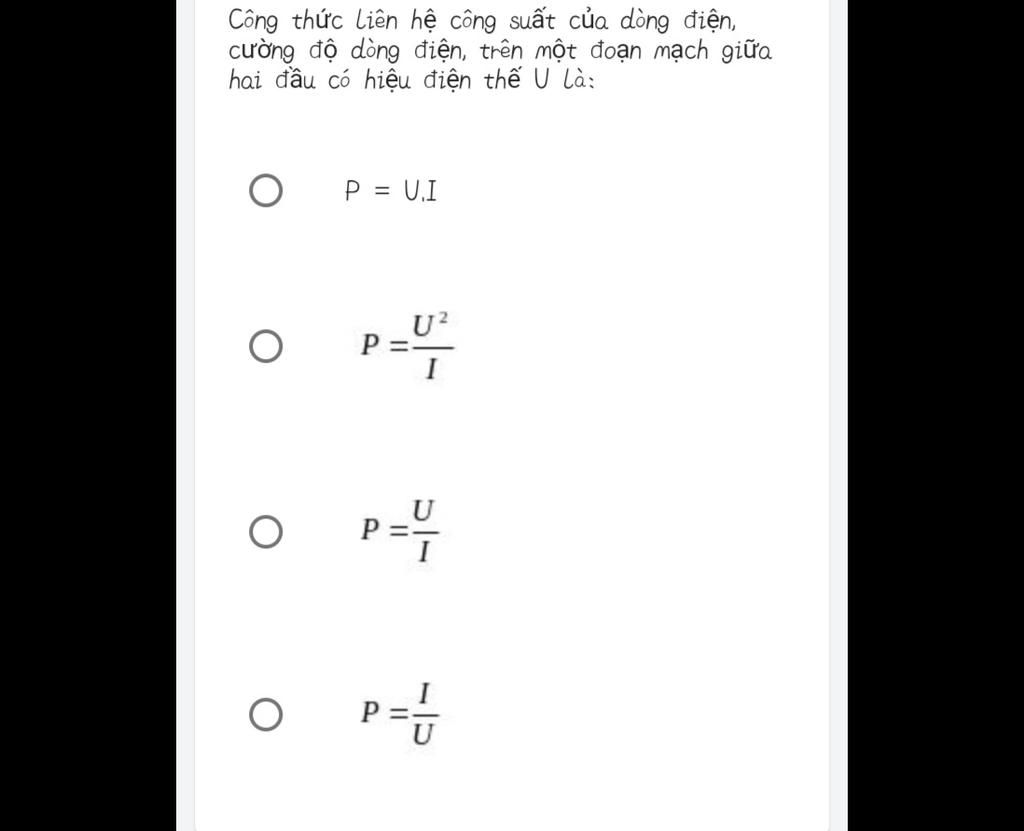Choose the option P = U²/I

pyautogui.click(x=265, y=347)
